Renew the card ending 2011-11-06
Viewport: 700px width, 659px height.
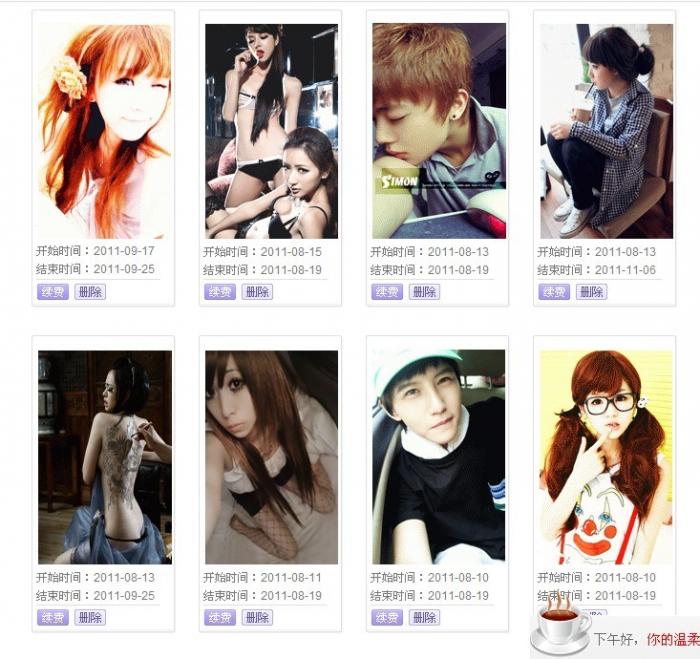[x=554, y=292]
